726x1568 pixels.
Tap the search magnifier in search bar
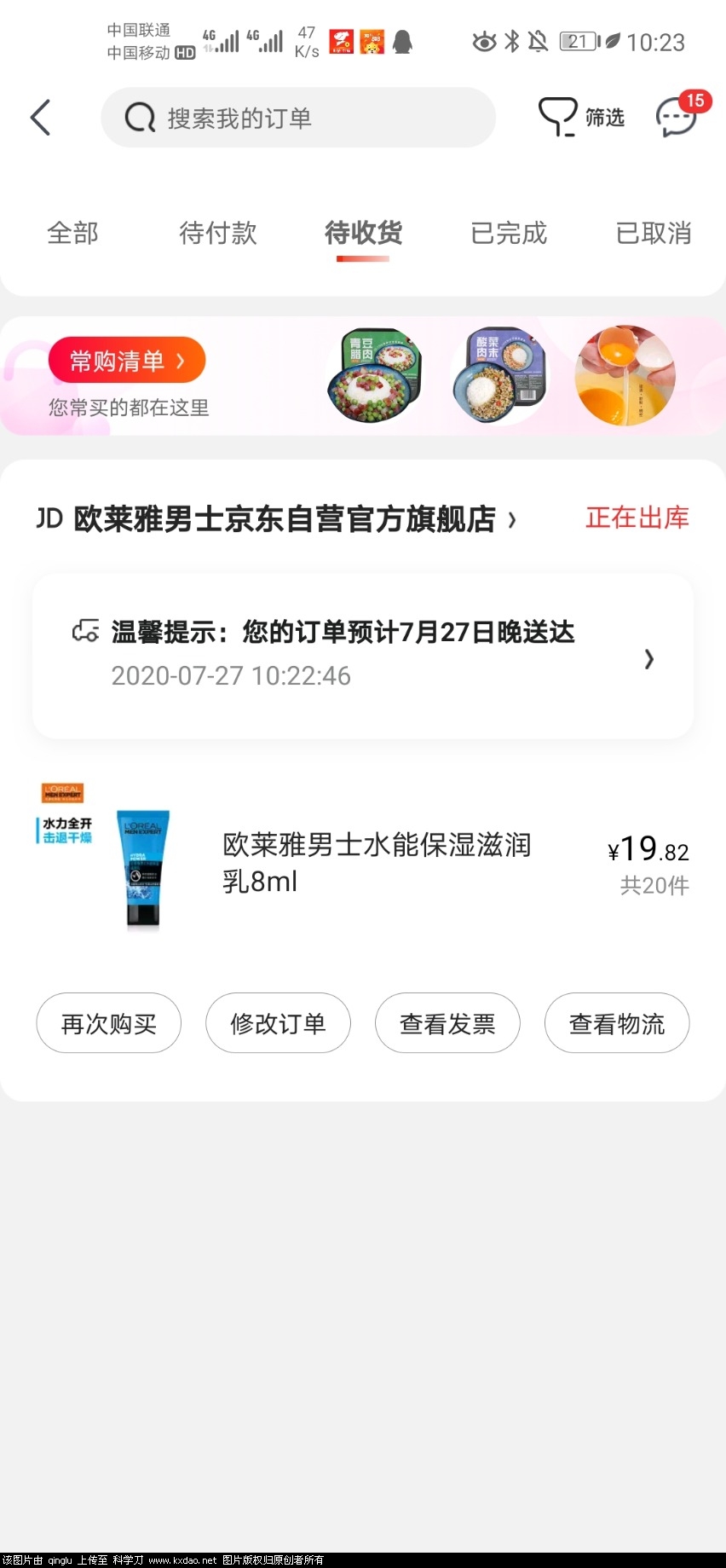139,118
